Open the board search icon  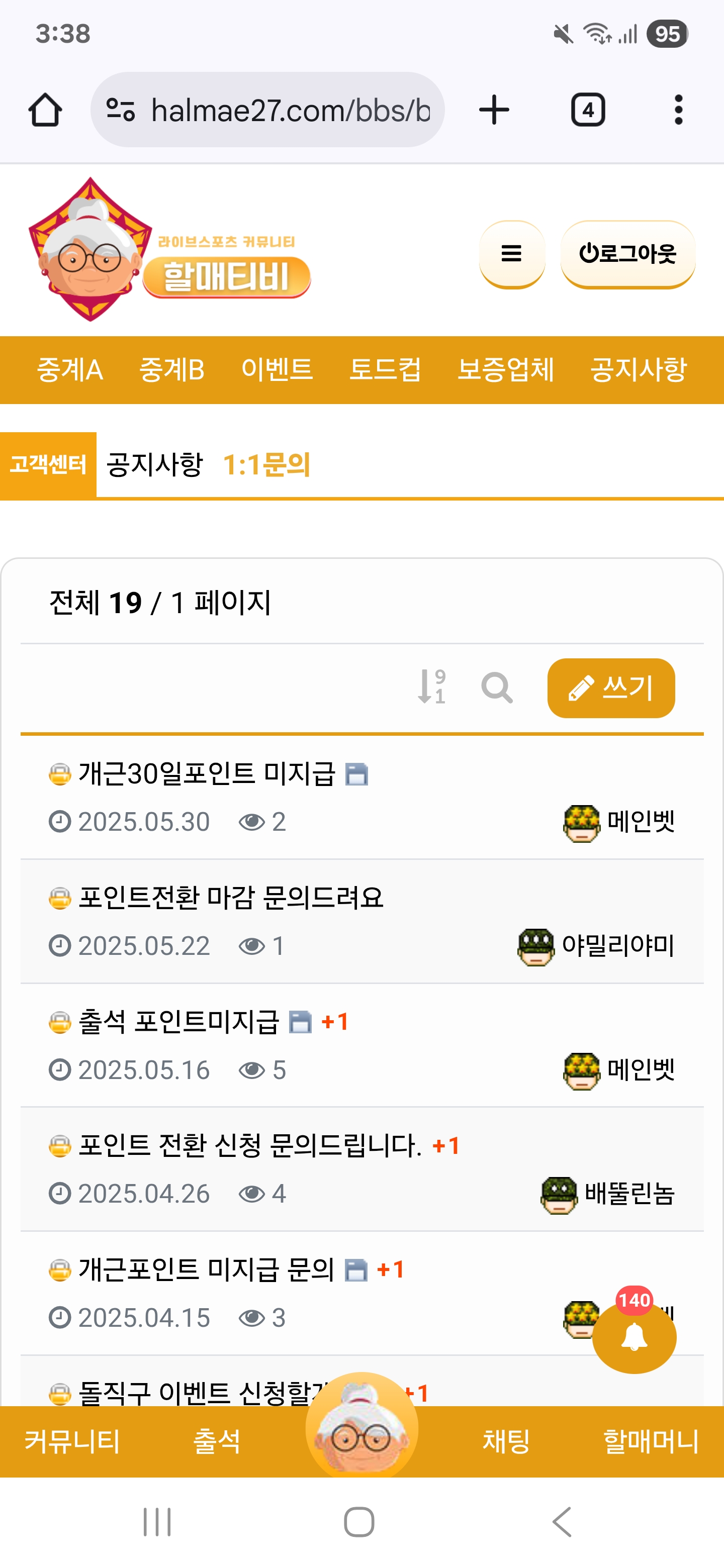[496, 688]
